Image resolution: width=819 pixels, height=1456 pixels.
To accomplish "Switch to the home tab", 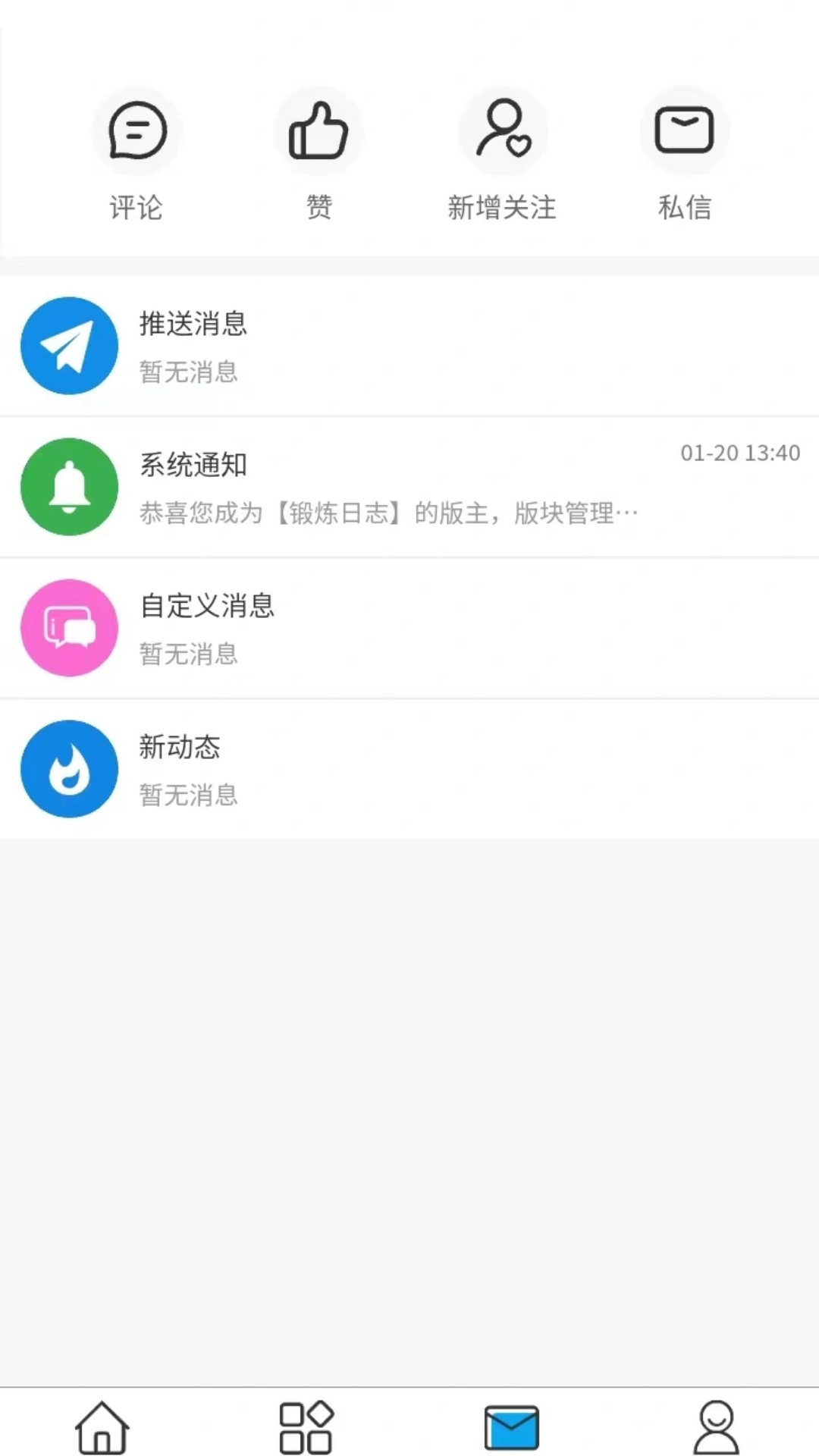I will (x=102, y=1427).
